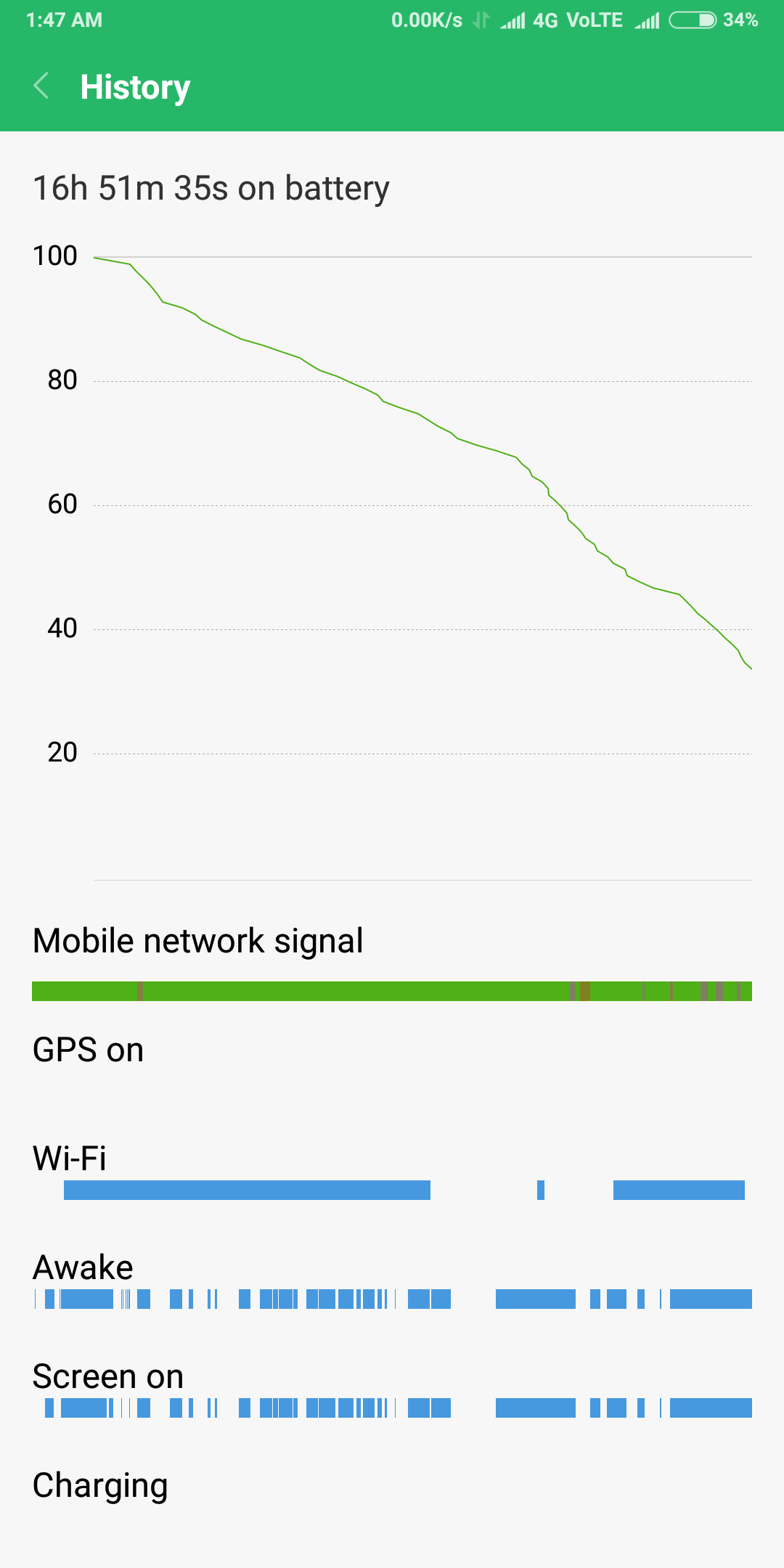The width and height of the screenshot is (784, 1568).
Task: Go back from the History screen
Action: pos(41,86)
